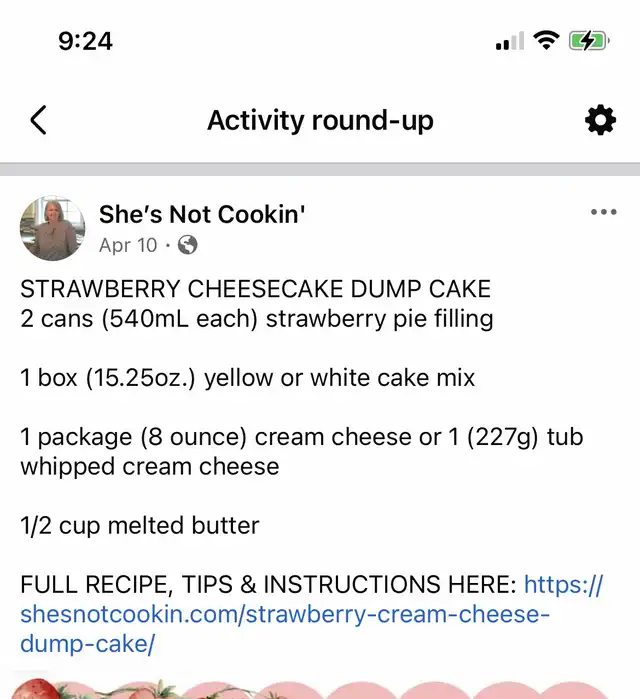View the strawberry dump cake photo

(x=320, y=688)
